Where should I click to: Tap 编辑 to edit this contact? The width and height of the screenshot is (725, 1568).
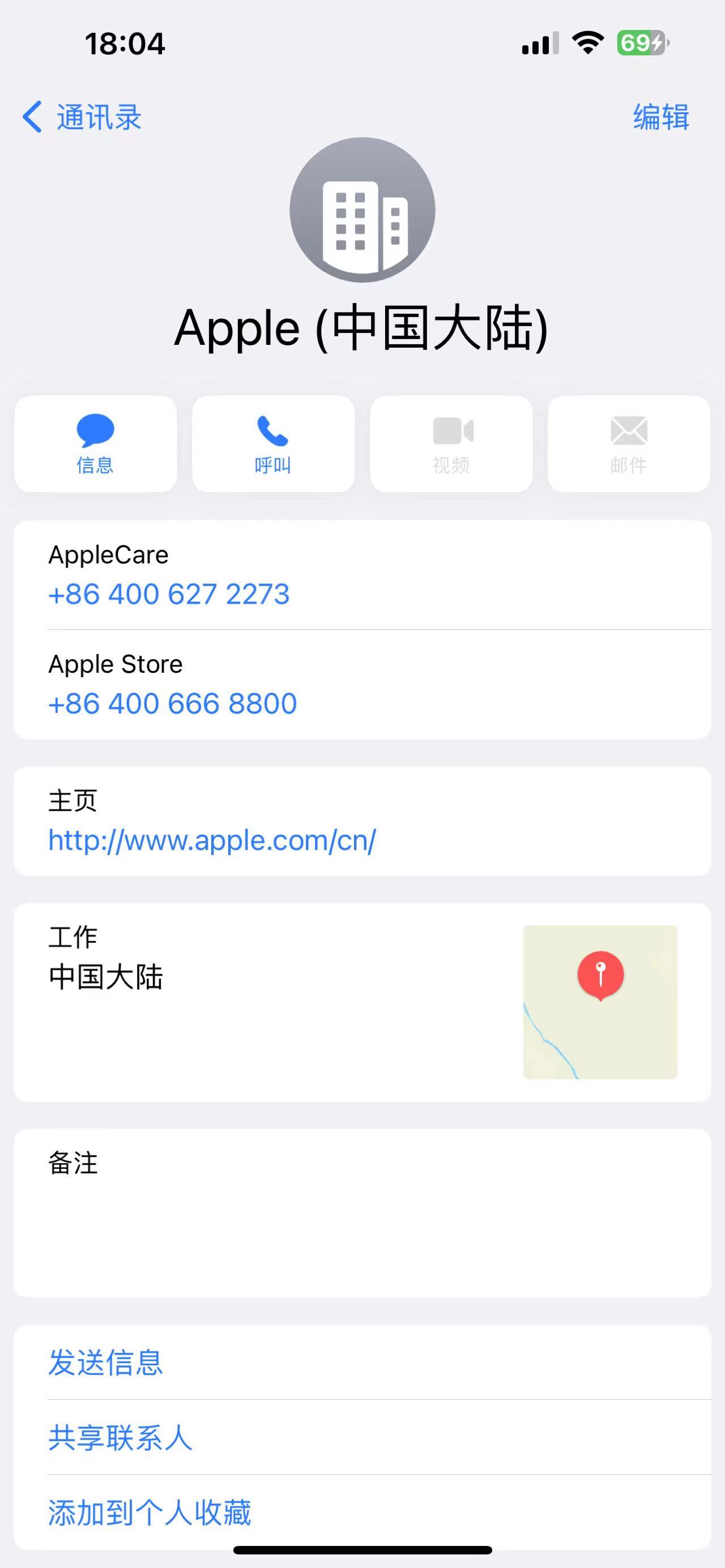661,116
